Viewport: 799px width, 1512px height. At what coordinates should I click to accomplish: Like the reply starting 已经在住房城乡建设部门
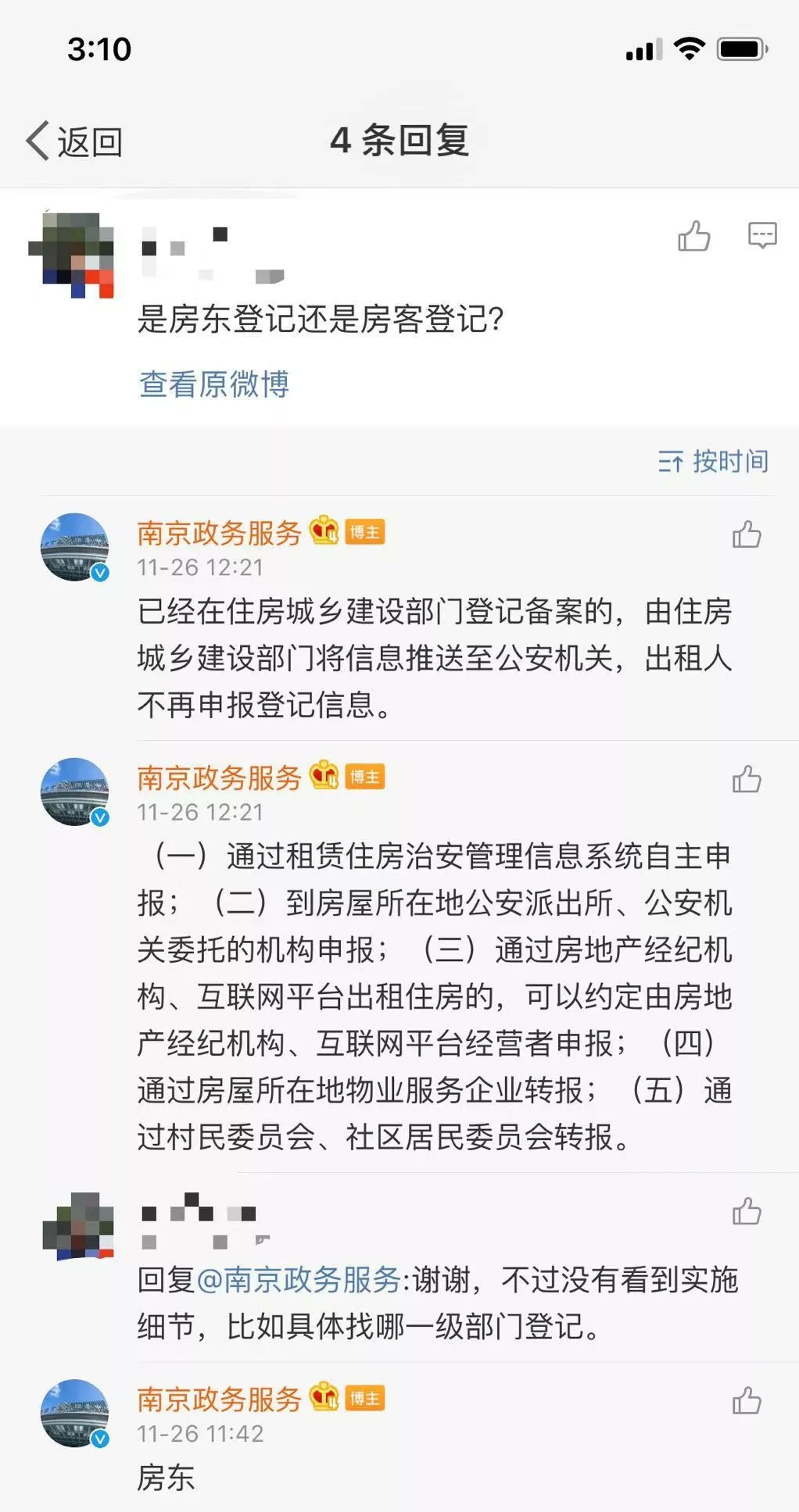coord(746,535)
